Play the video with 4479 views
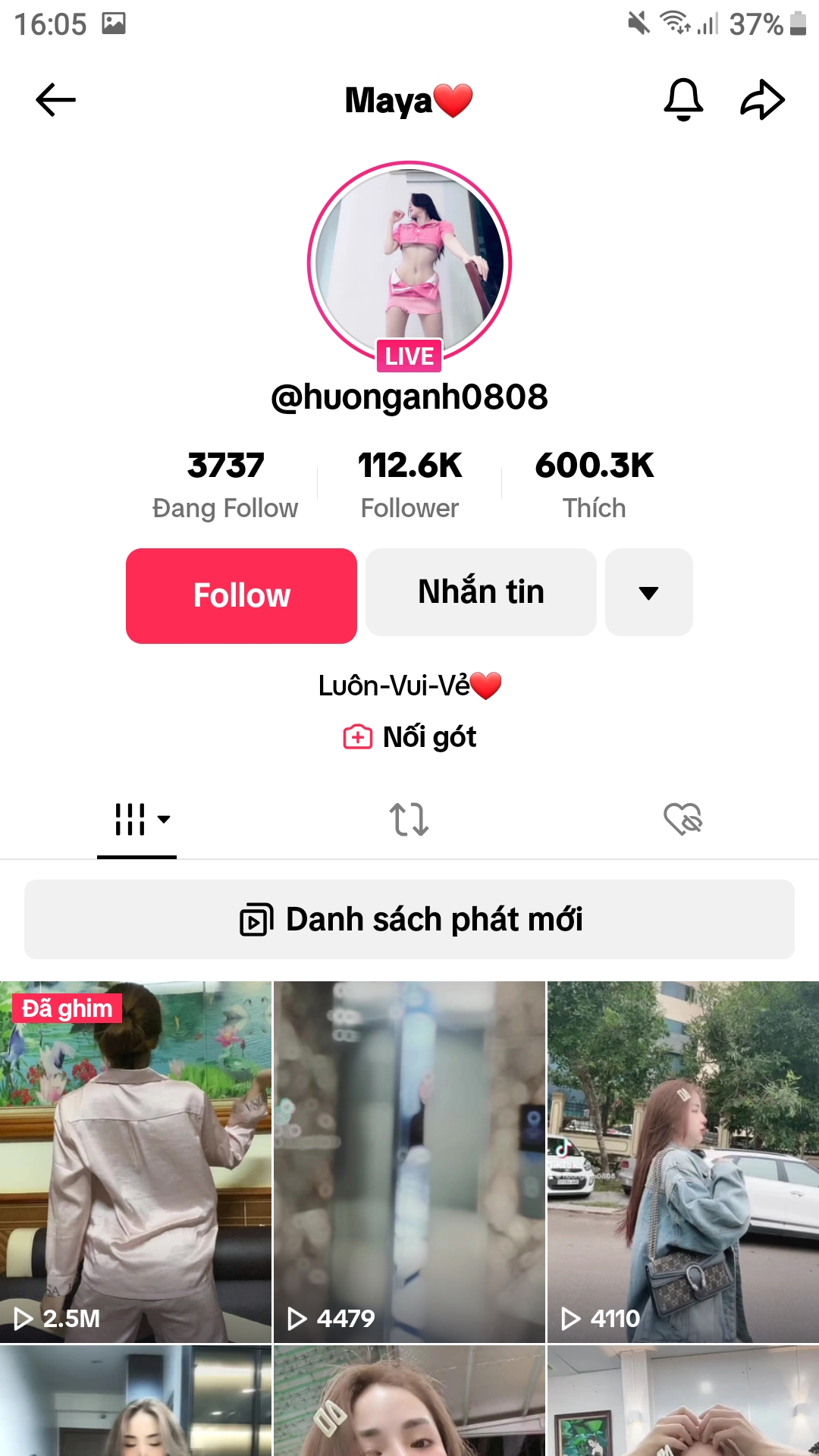 [x=409, y=1160]
